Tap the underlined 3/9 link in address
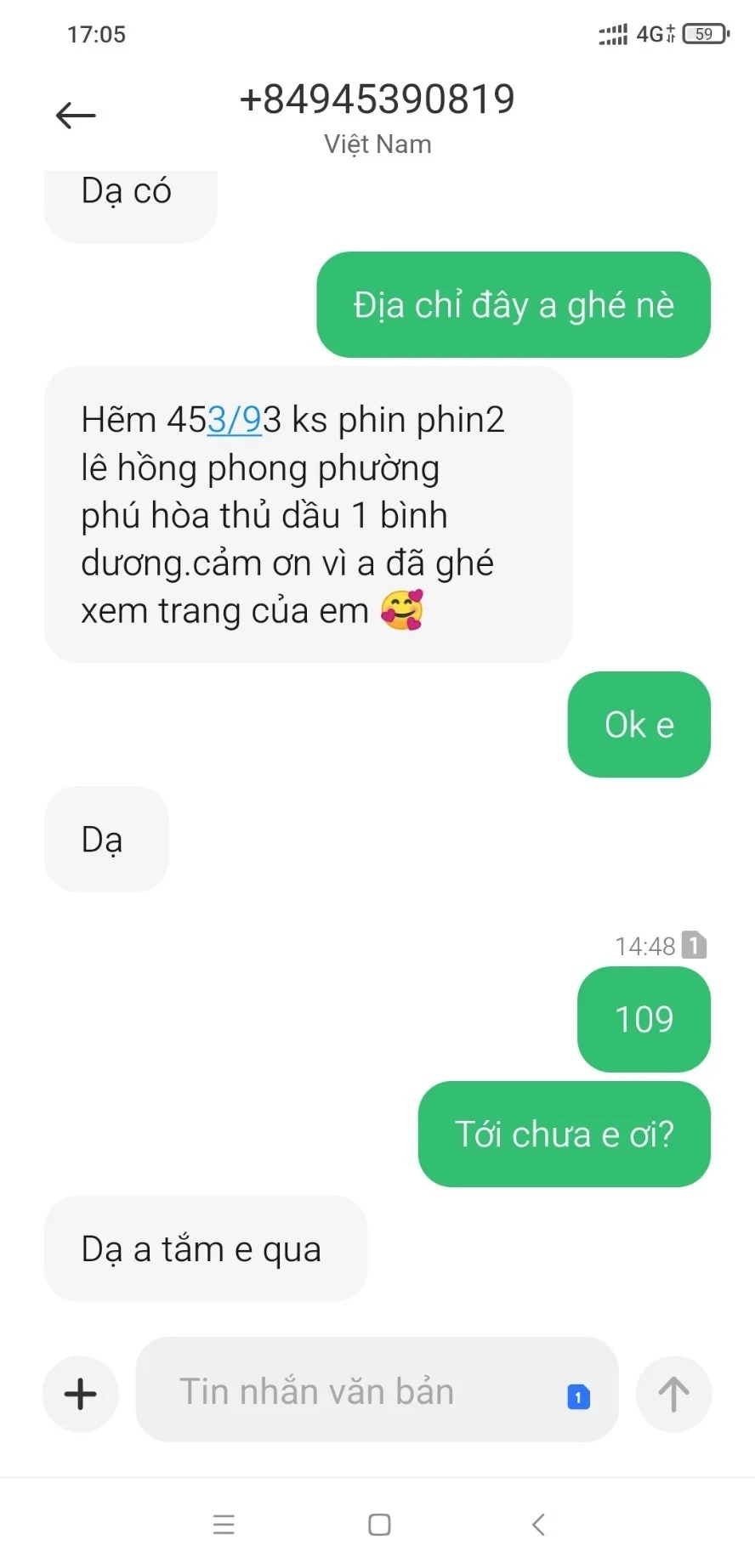The height and width of the screenshot is (1568, 755). coord(235,421)
